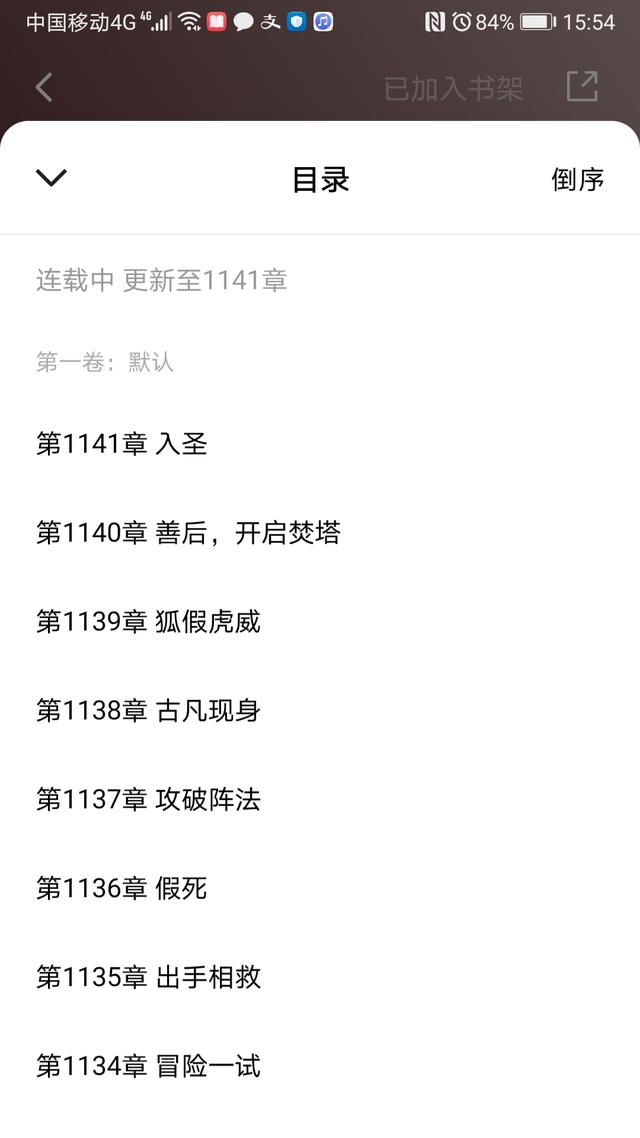This screenshot has width=640, height=1138.
Task: Open chapter 第1134章 冒险一试
Action: tap(148, 1066)
